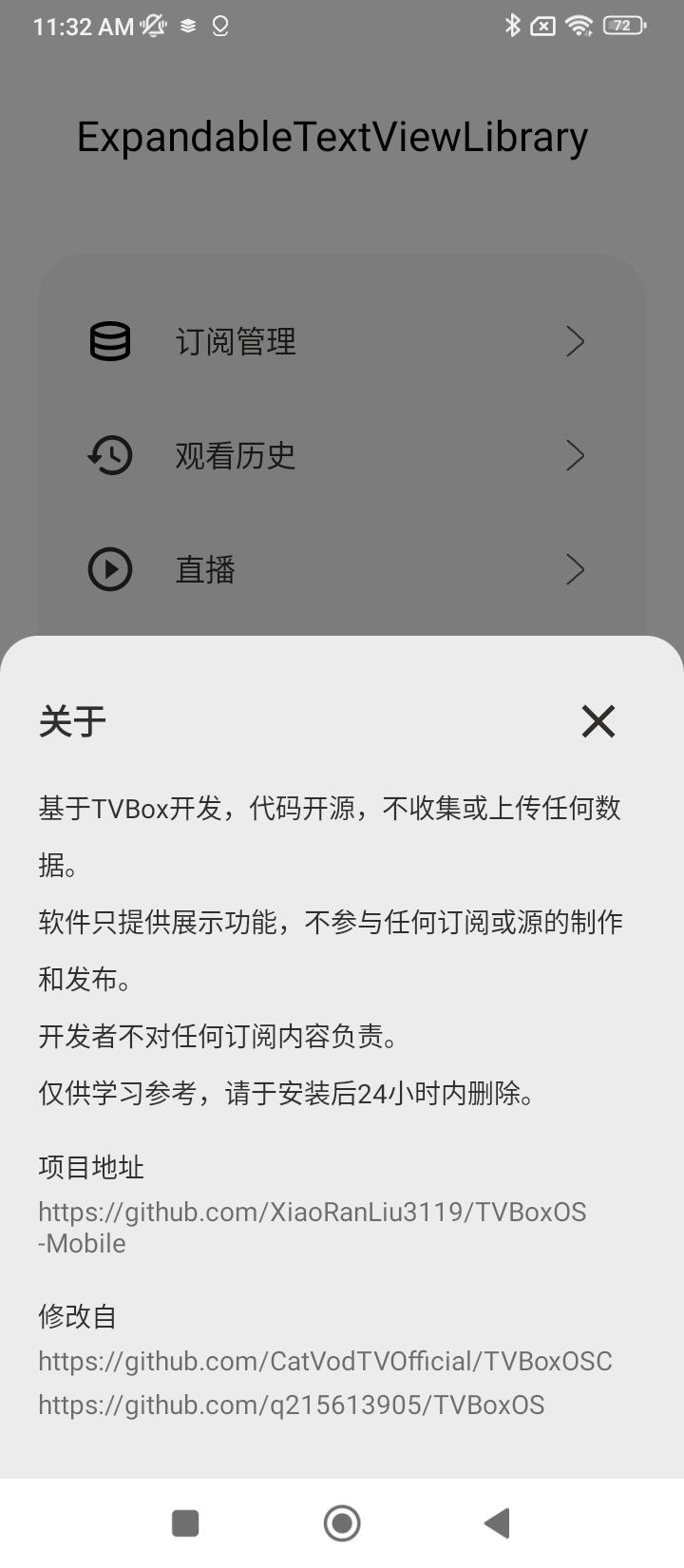Tap the recent apps square button
The width and height of the screenshot is (684, 1568).
point(186,1522)
